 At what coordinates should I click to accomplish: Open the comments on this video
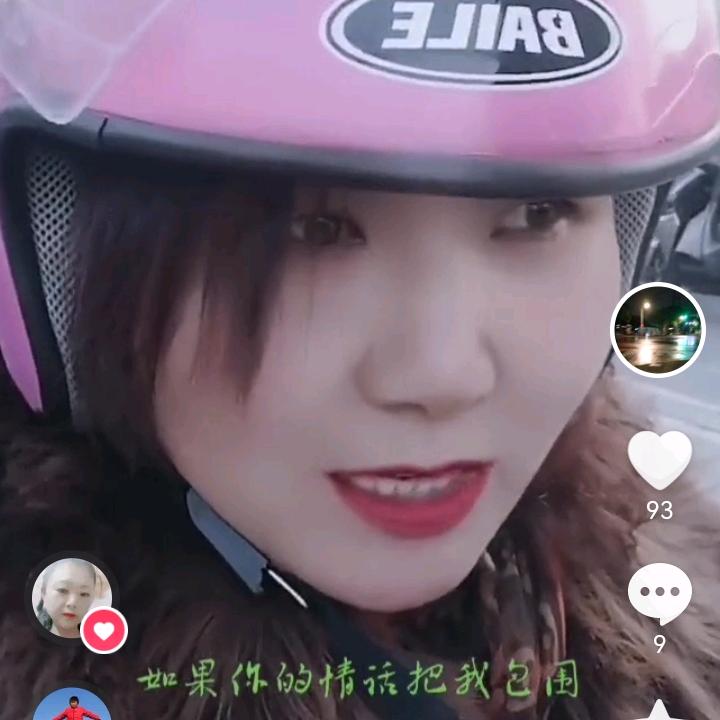point(659,593)
